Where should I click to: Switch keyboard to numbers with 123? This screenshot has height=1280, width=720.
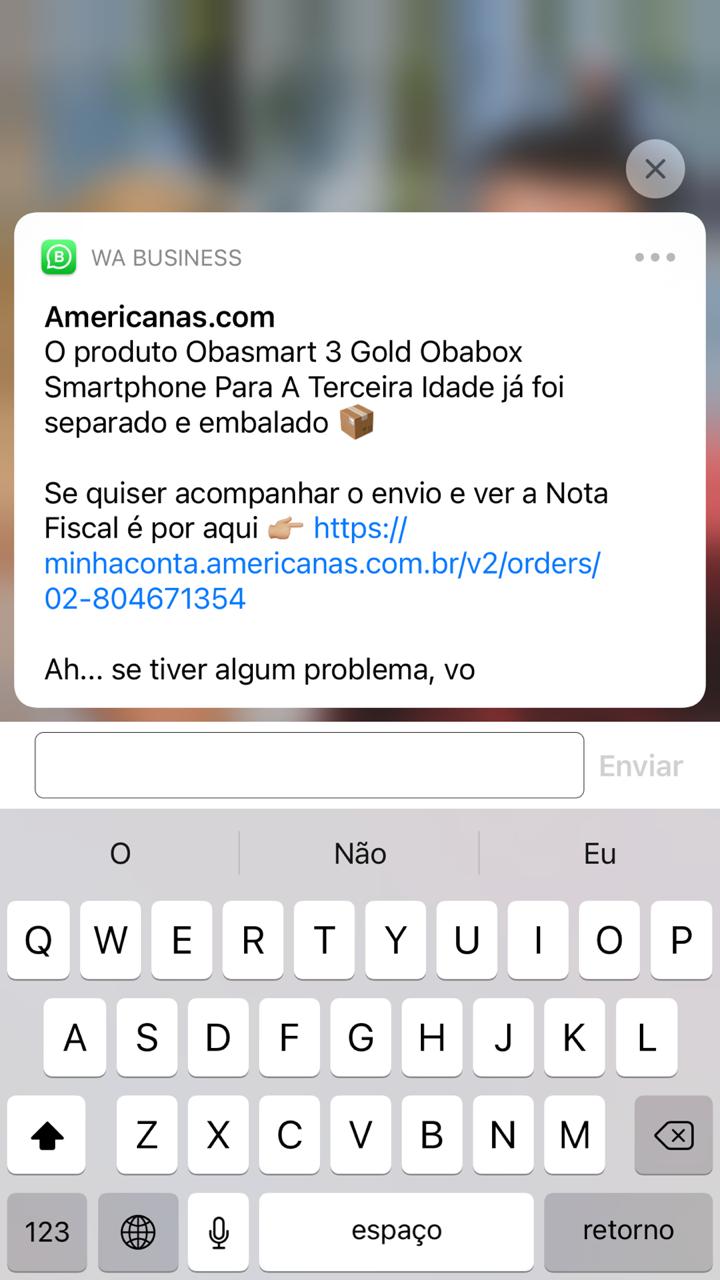(47, 1231)
